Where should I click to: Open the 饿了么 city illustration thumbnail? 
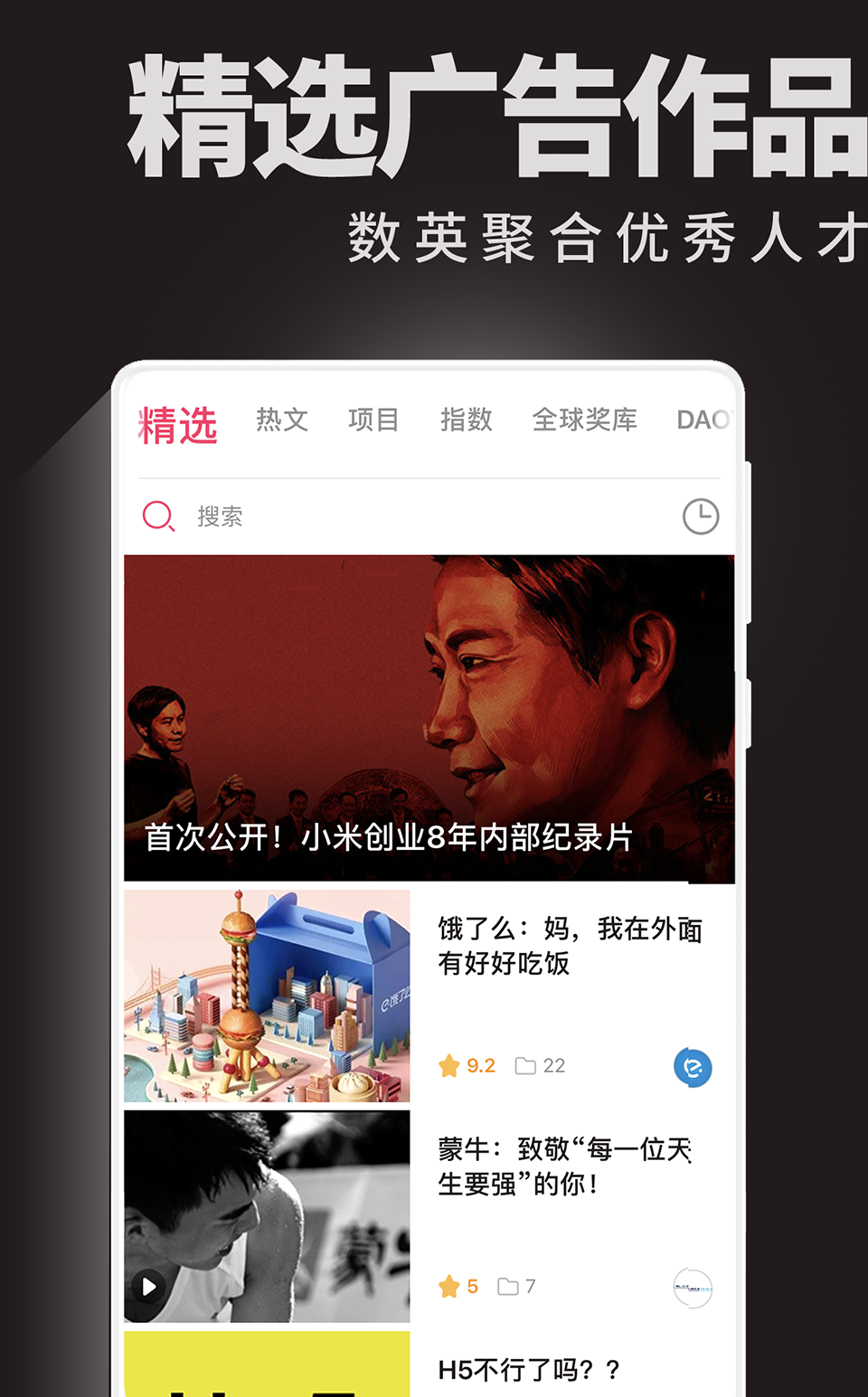coord(267,995)
